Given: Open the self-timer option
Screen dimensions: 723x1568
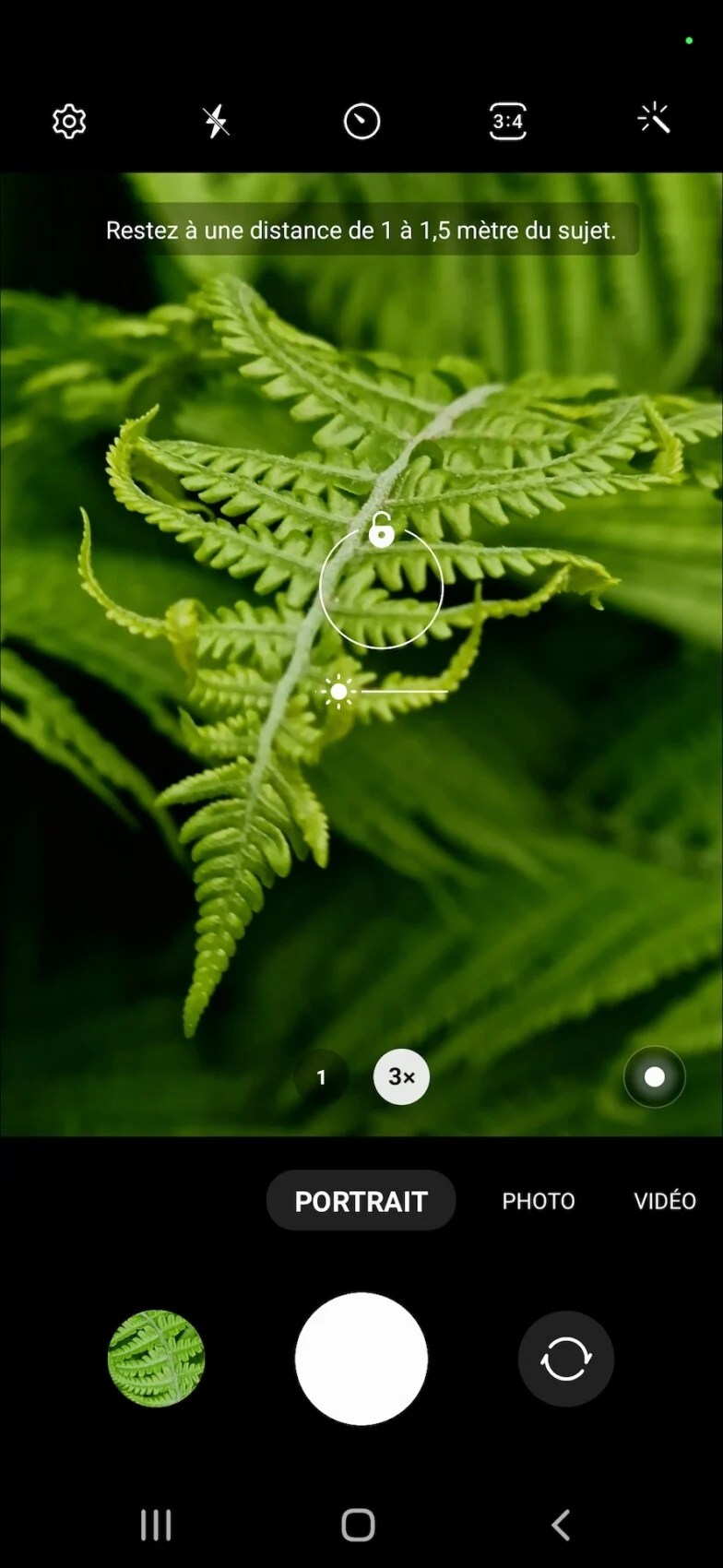Looking at the screenshot, I should (361, 121).
